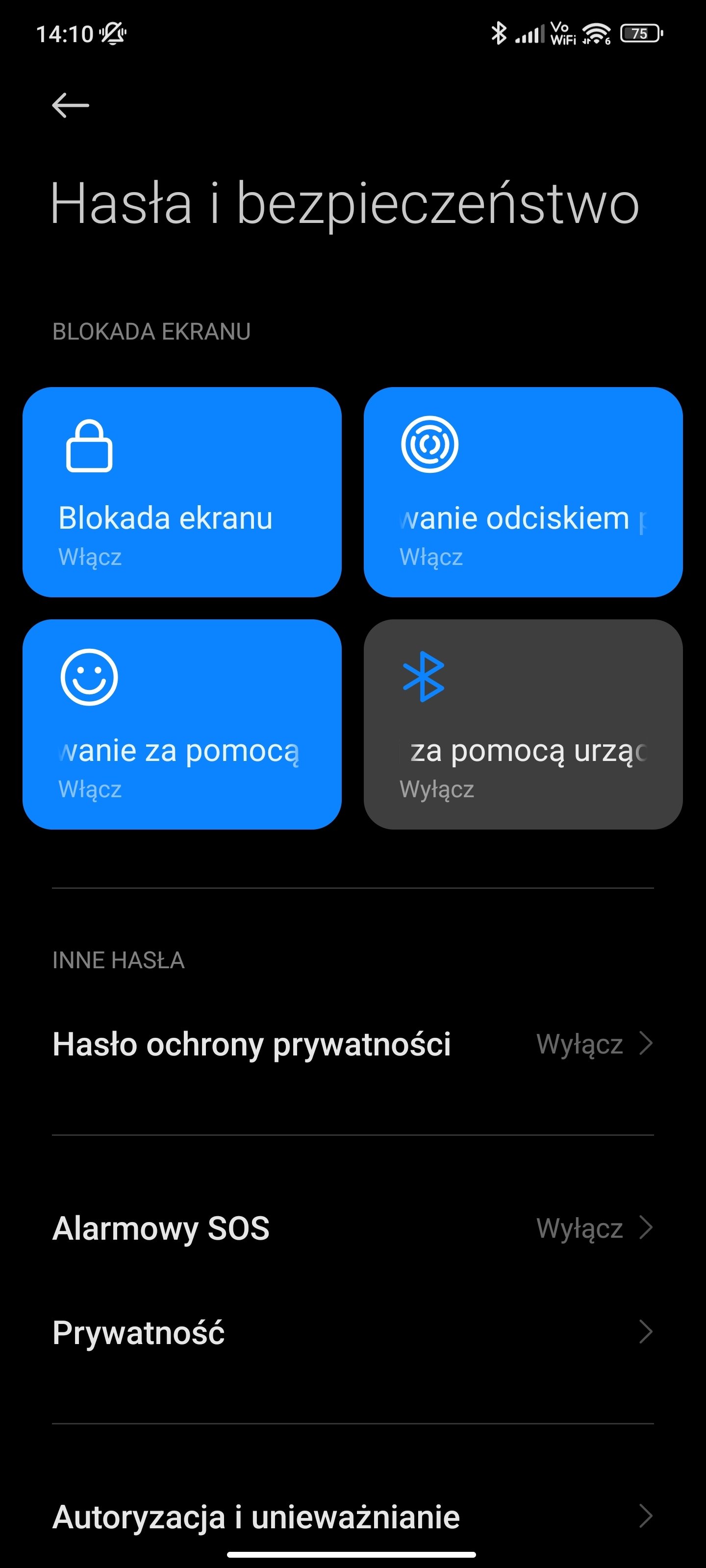This screenshot has height=1568, width=706.
Task: Go back using the arrow icon
Action: click(71, 105)
